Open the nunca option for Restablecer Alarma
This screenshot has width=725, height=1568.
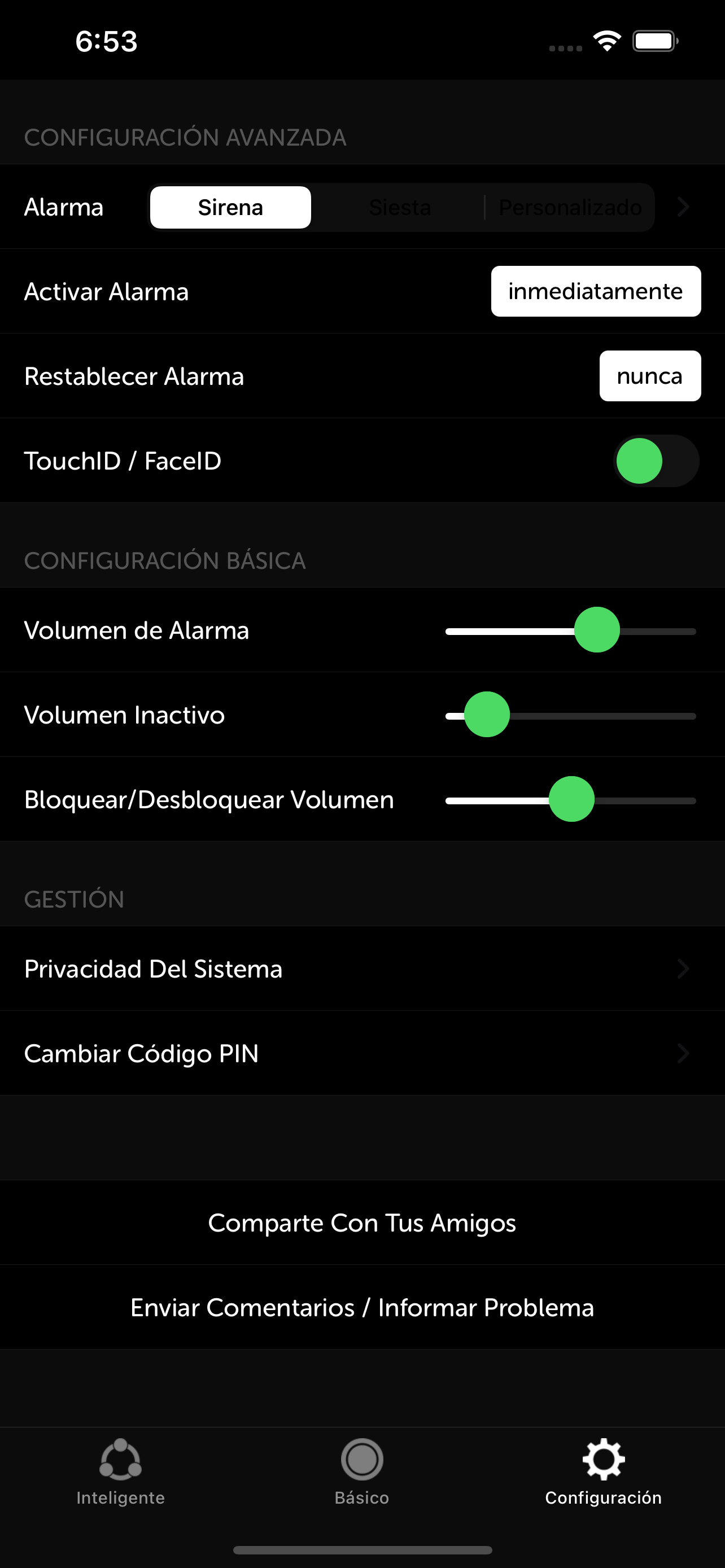pyautogui.click(x=649, y=375)
